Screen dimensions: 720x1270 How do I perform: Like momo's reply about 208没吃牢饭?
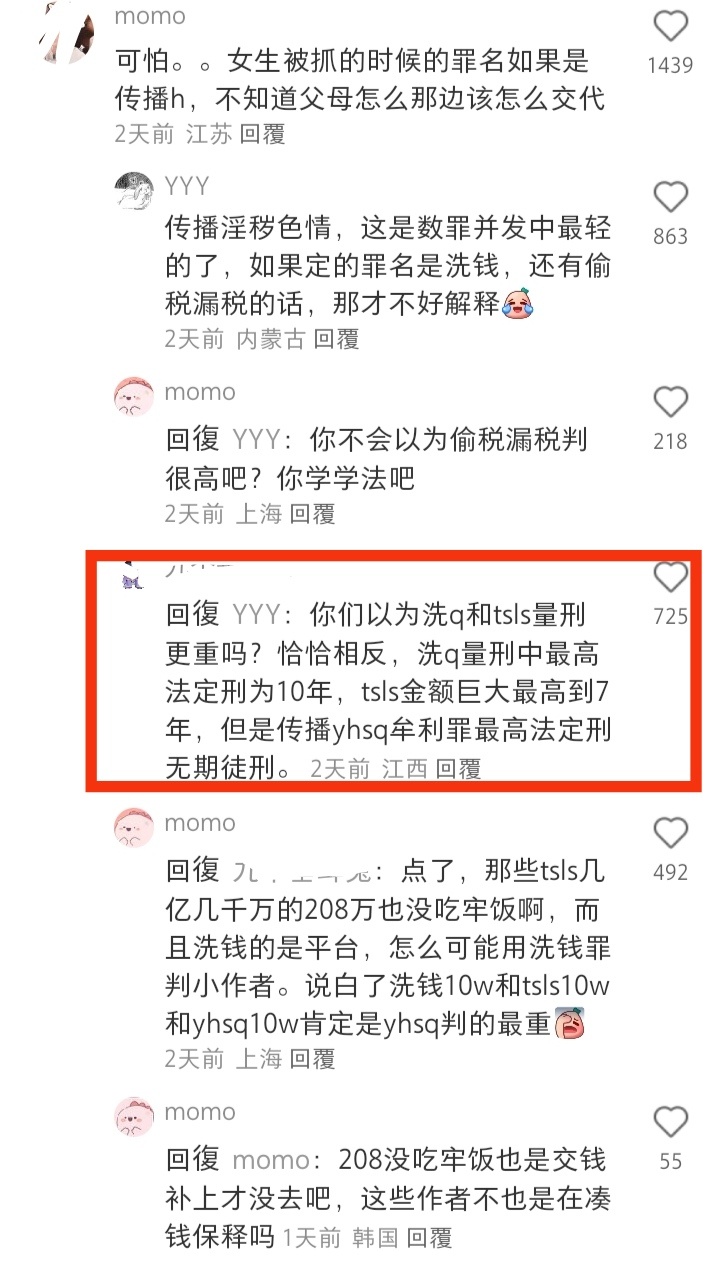point(670,1122)
